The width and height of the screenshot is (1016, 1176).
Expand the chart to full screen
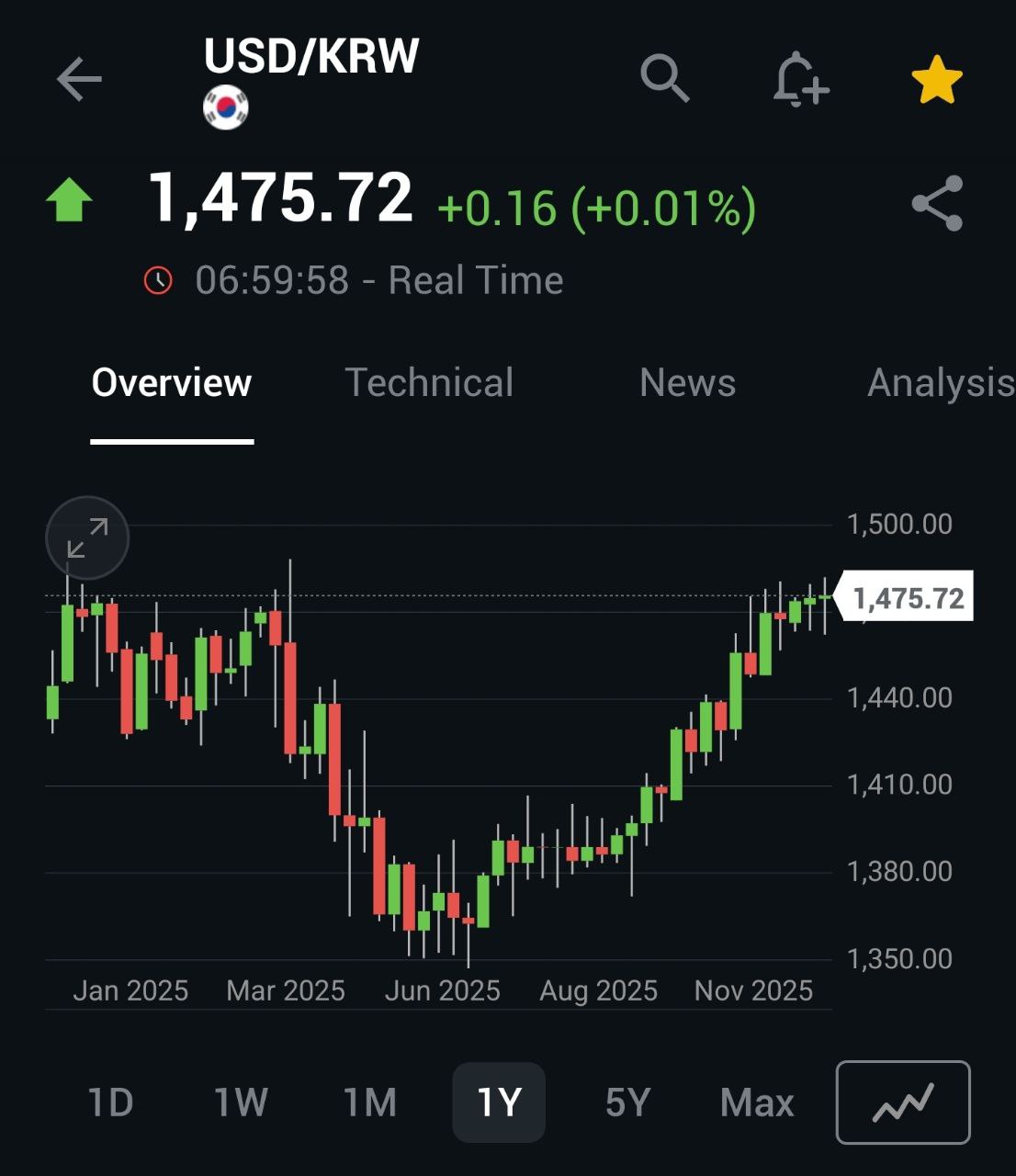[x=87, y=538]
